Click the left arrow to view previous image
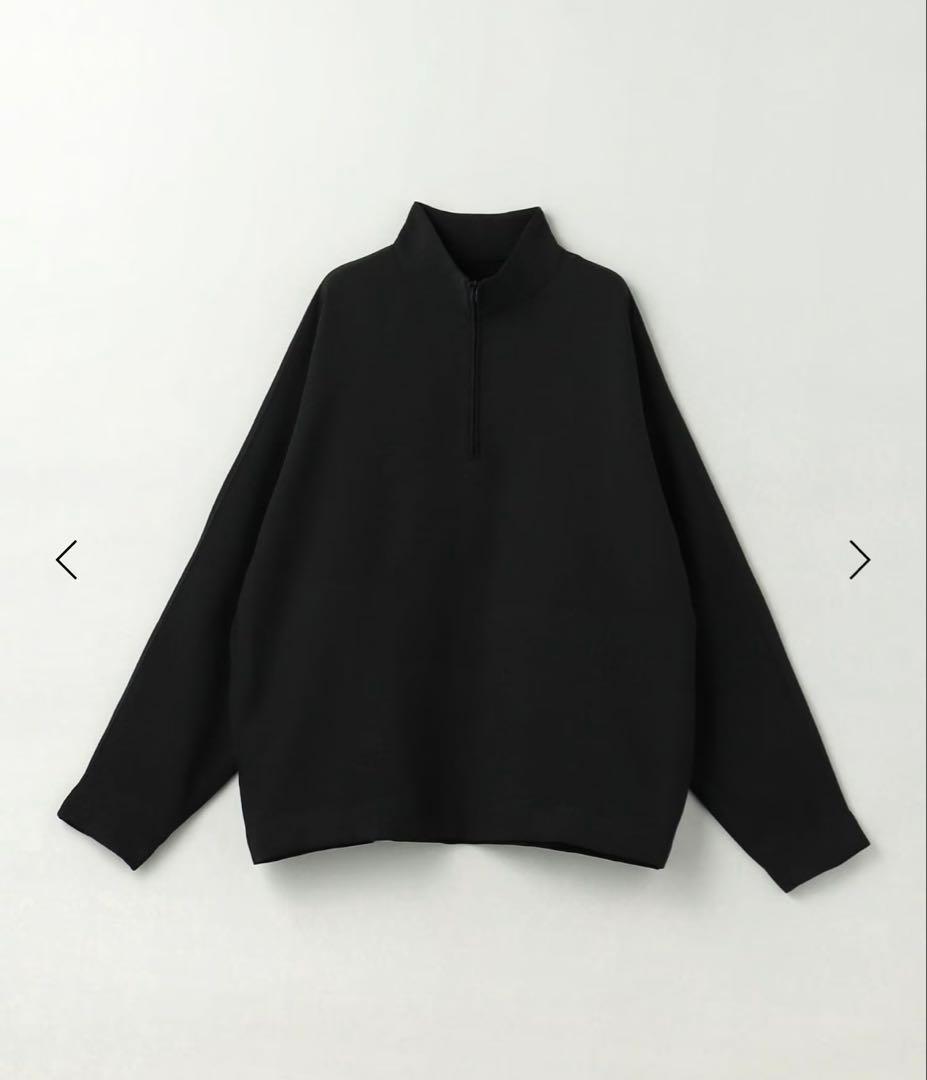 coord(66,560)
